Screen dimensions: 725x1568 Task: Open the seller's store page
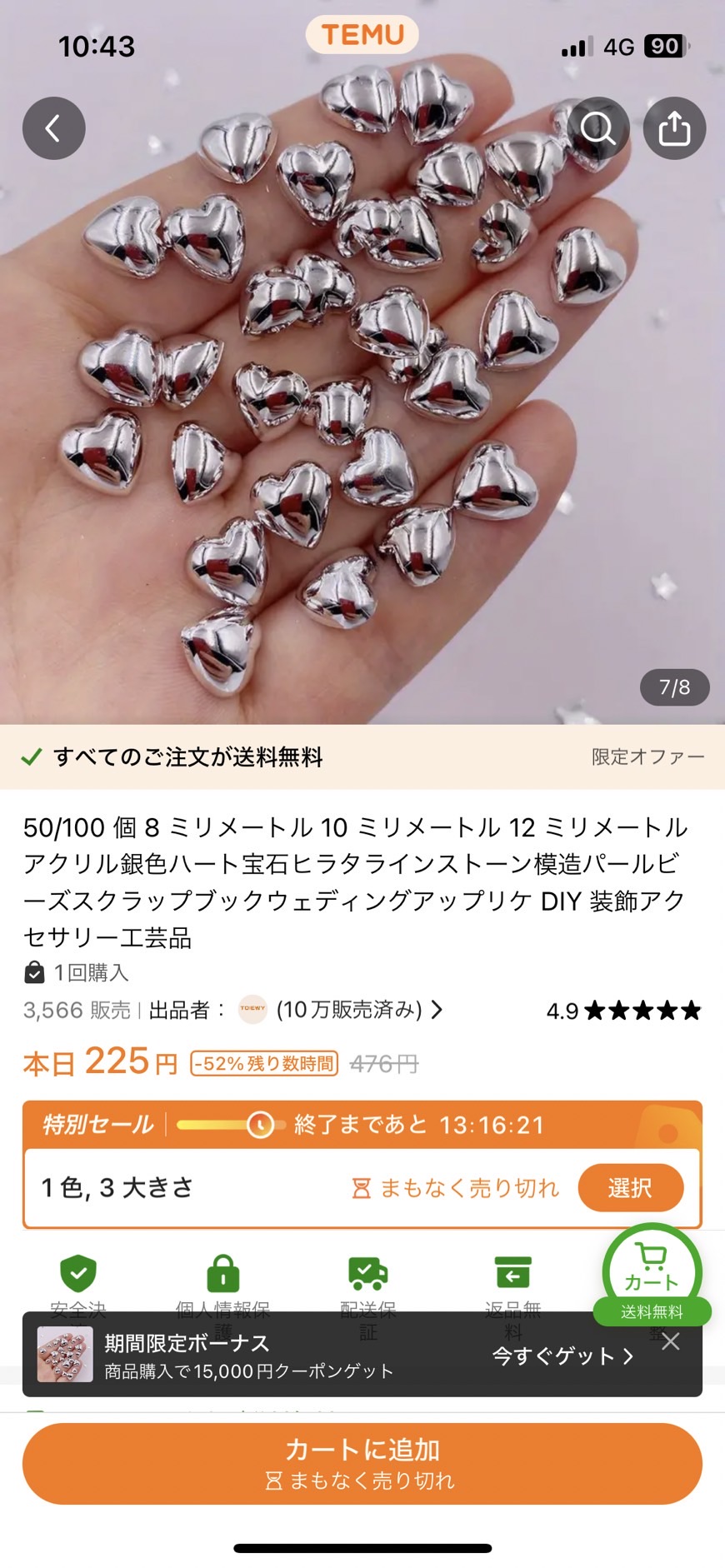coord(342,1010)
